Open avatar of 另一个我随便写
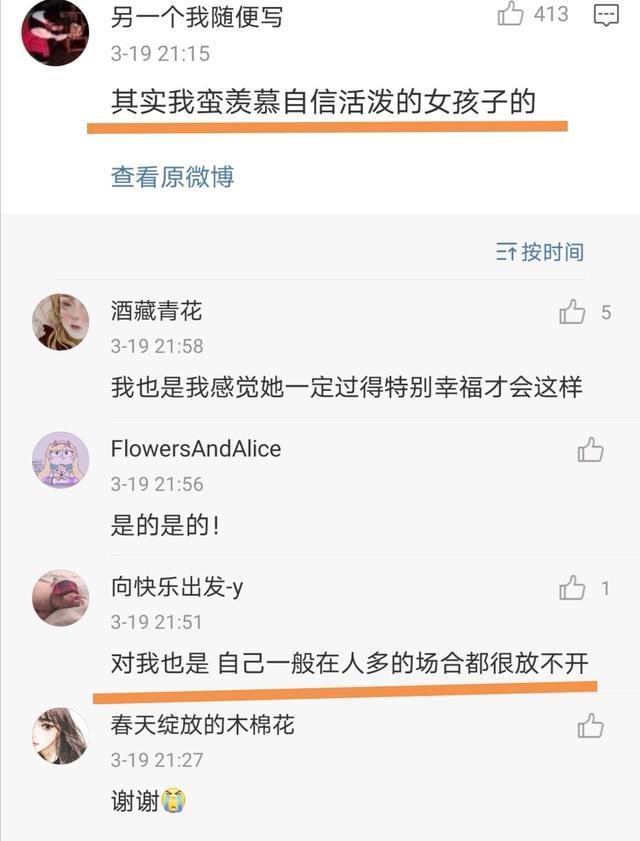This screenshot has height=841, width=640. pos(55,32)
